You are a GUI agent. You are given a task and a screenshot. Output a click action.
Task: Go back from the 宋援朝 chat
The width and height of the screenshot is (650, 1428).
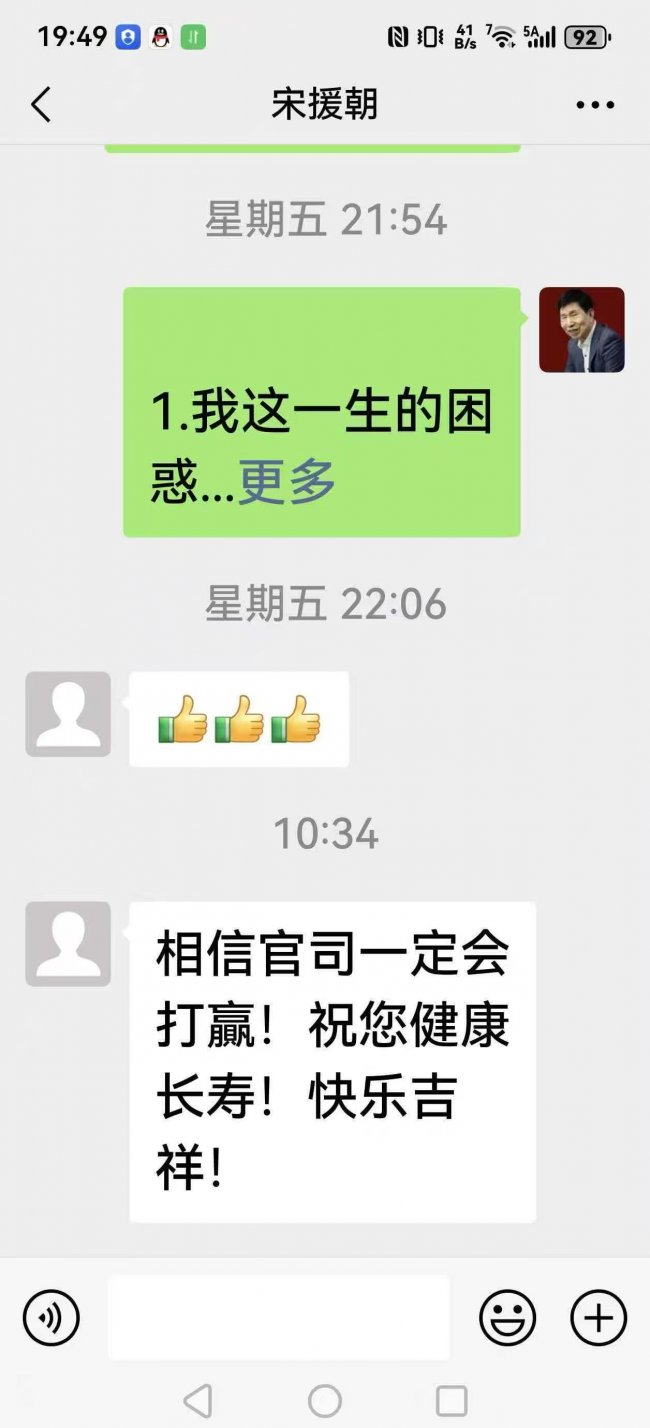click(x=41, y=104)
